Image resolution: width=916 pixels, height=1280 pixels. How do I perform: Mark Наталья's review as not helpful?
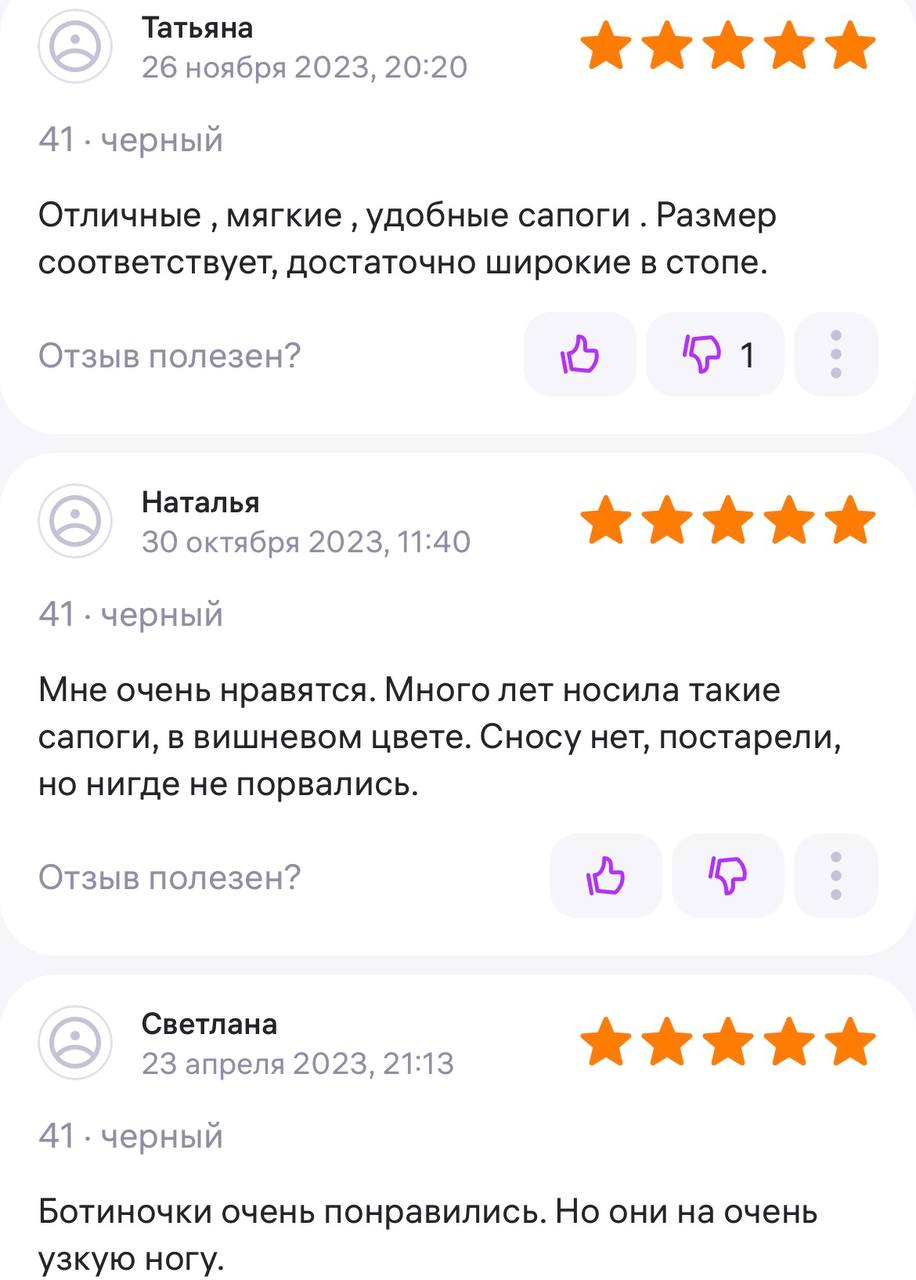click(727, 876)
